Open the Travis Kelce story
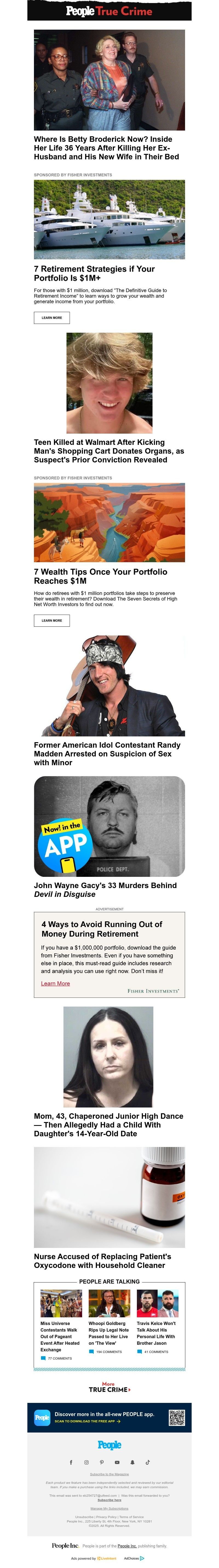This screenshot has width=219, height=1568. [156, 1332]
